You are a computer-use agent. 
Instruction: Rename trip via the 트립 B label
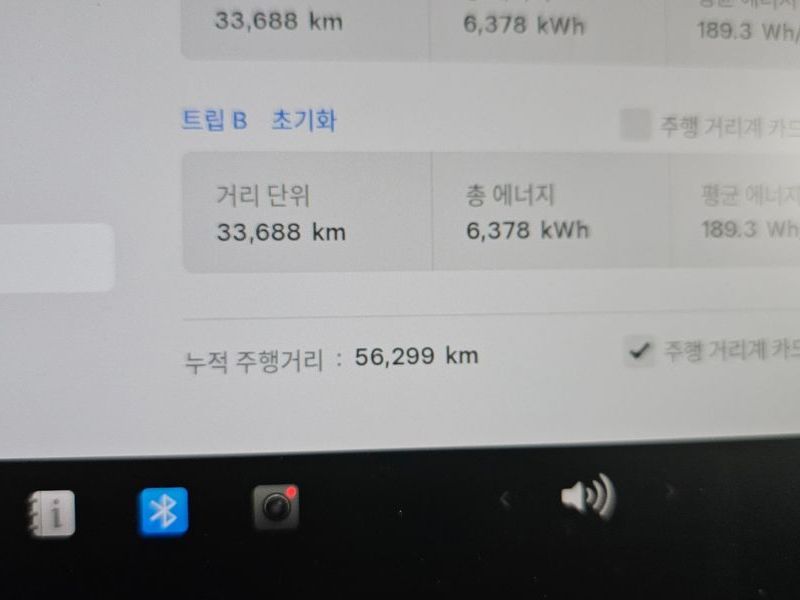214,121
